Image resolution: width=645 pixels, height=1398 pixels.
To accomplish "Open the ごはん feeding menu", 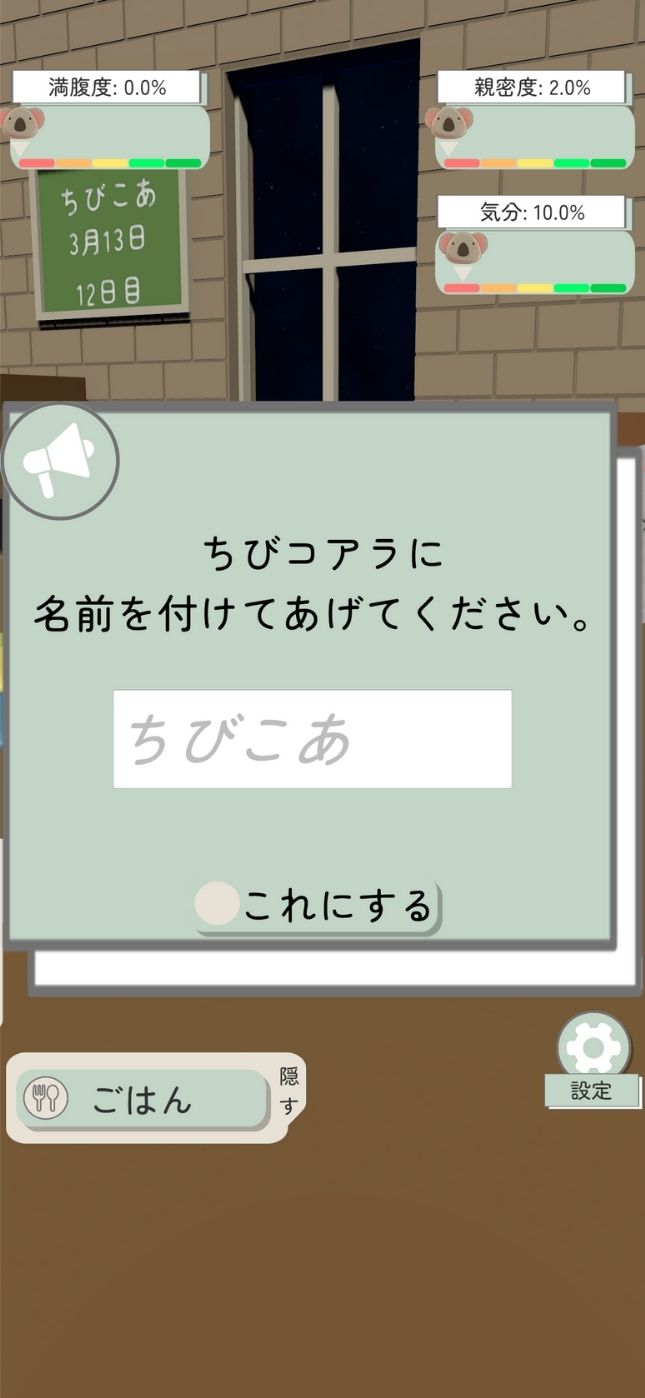I will (x=142, y=1100).
